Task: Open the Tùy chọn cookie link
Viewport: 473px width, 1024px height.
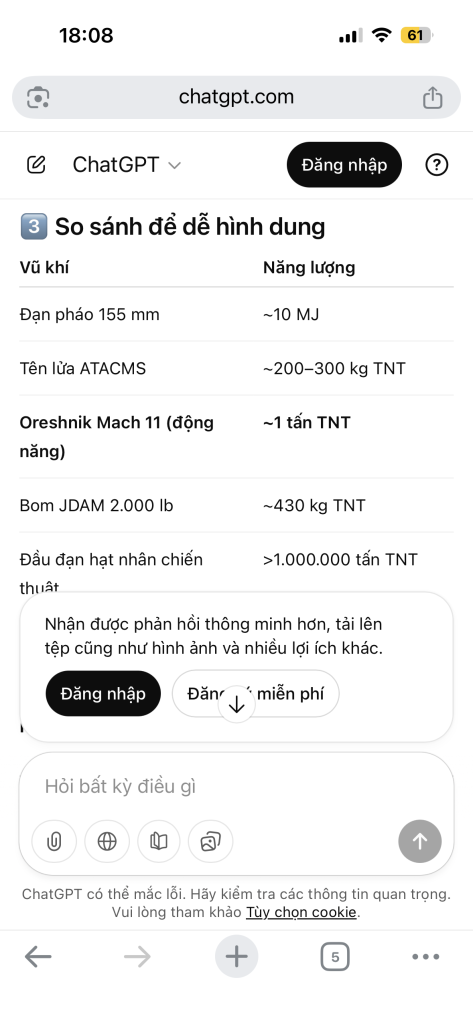Action: point(301,912)
